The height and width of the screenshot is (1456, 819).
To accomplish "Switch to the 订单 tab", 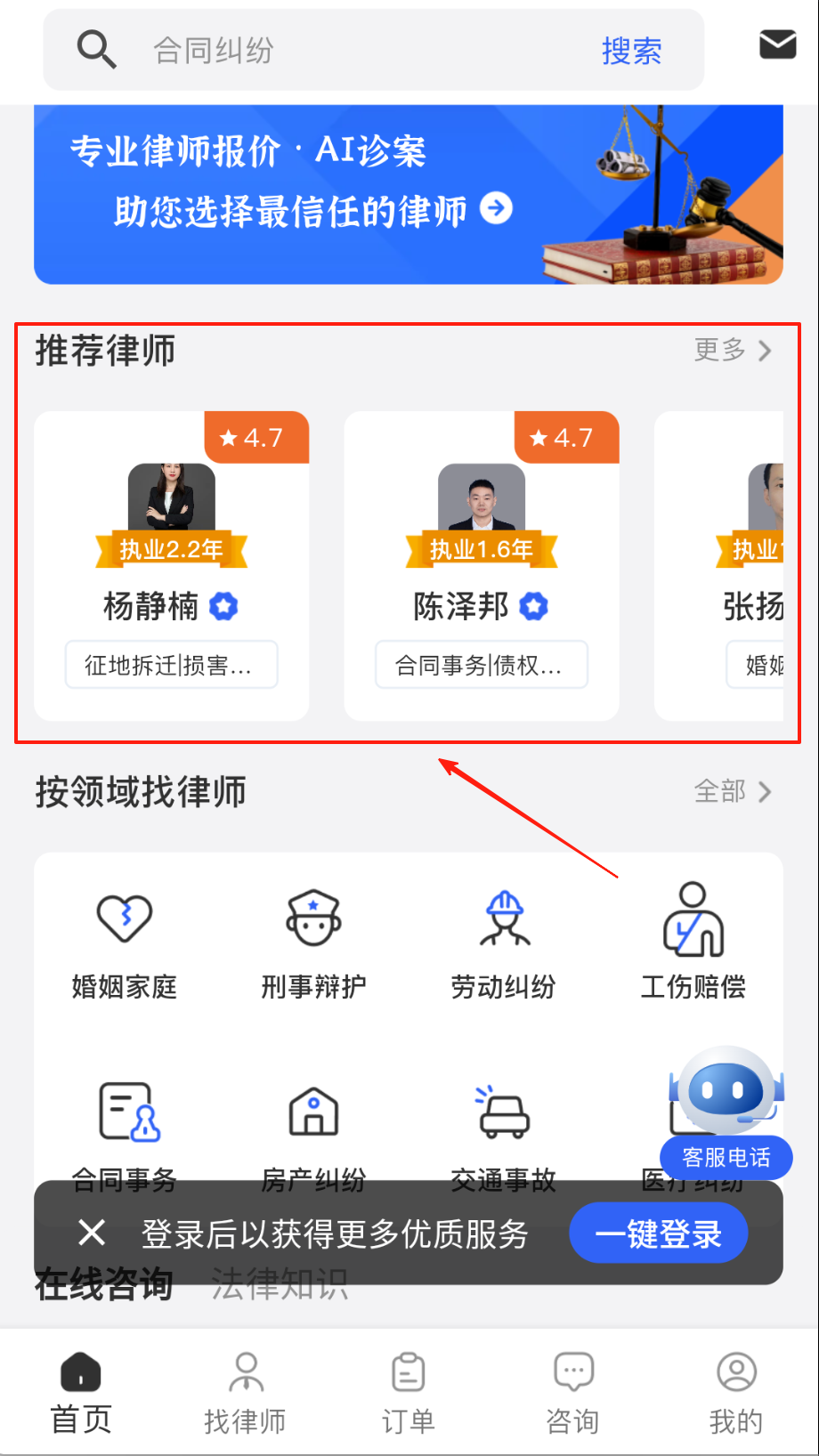I will 409,1394.
